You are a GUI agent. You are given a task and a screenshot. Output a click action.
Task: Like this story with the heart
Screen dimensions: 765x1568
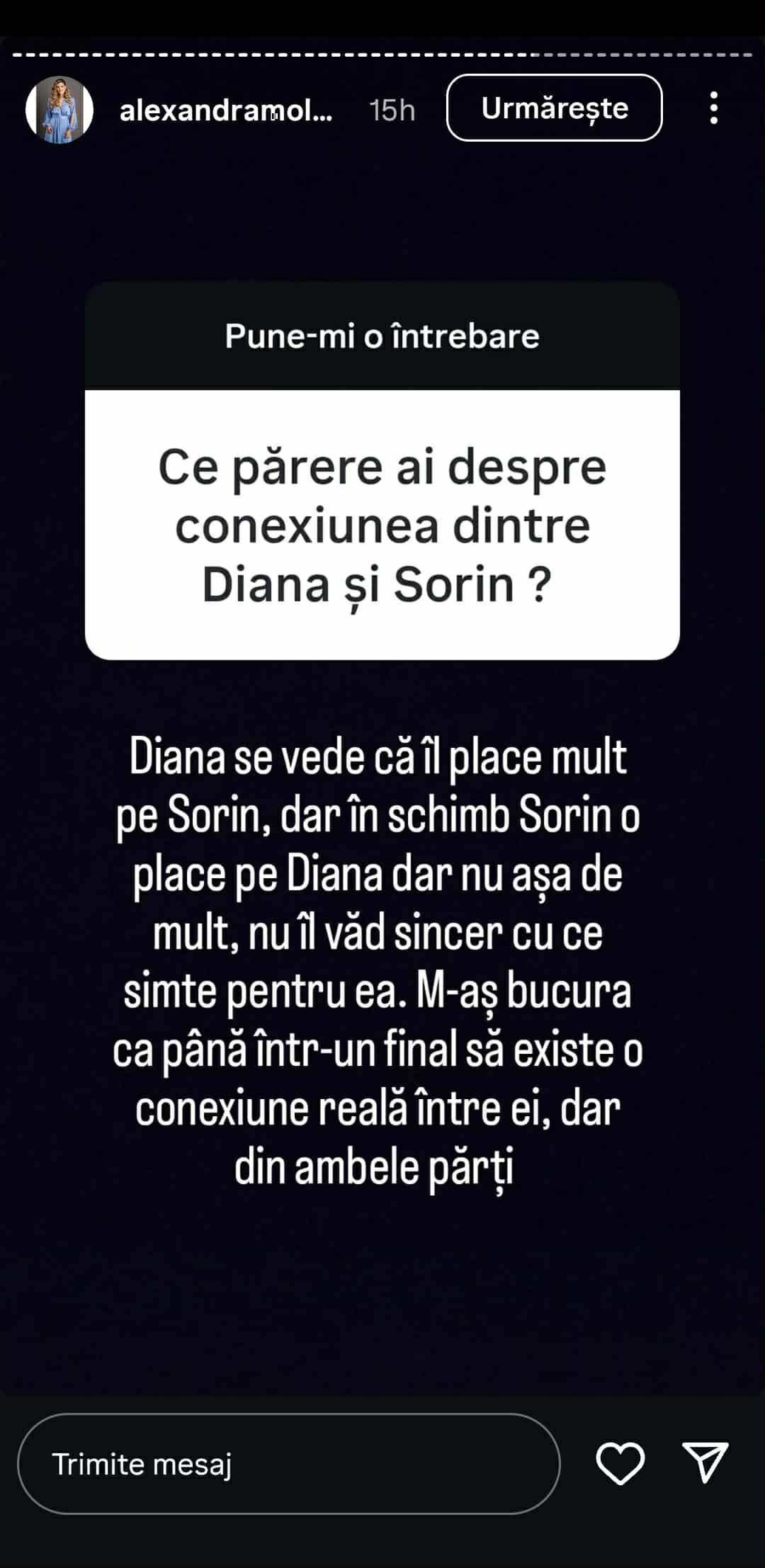[620, 1464]
